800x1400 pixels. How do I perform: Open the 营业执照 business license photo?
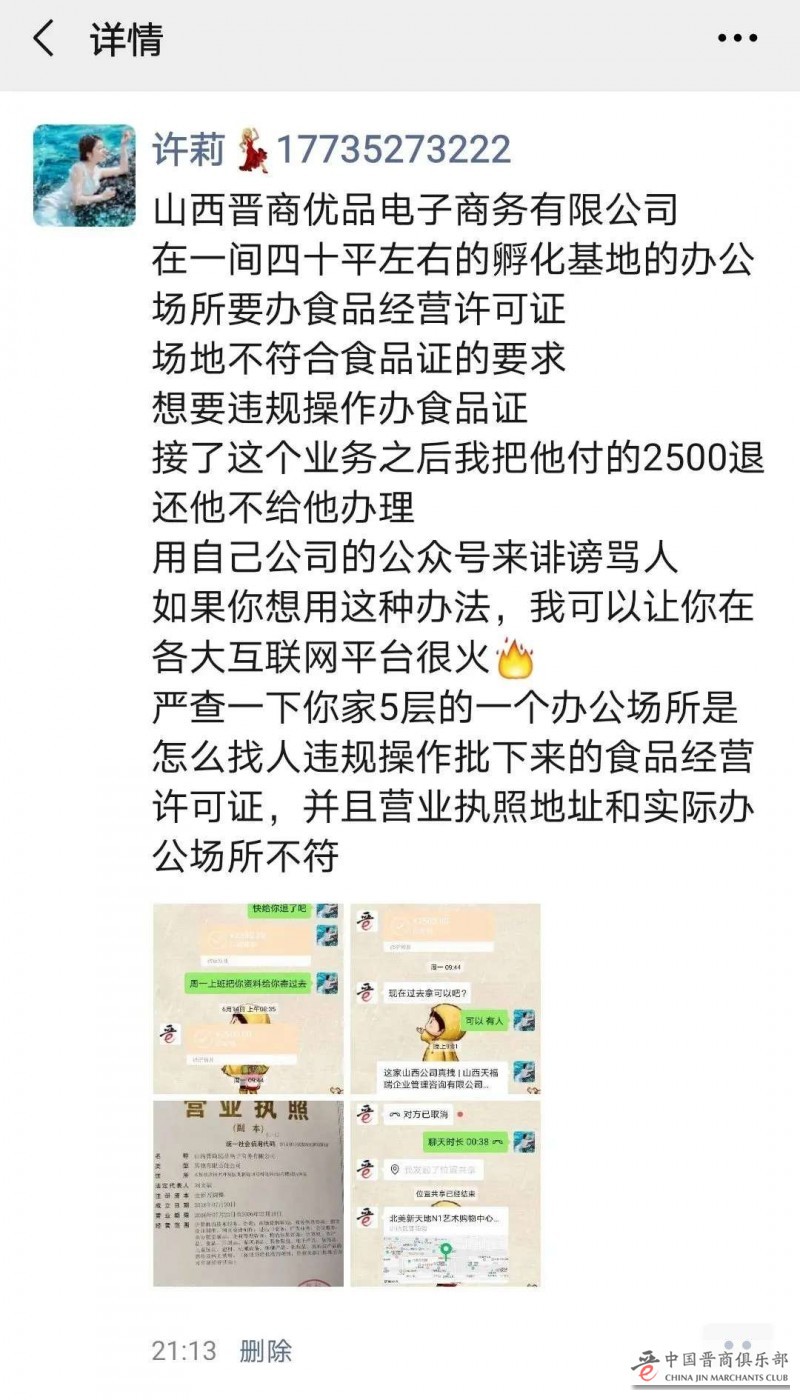click(x=247, y=1193)
